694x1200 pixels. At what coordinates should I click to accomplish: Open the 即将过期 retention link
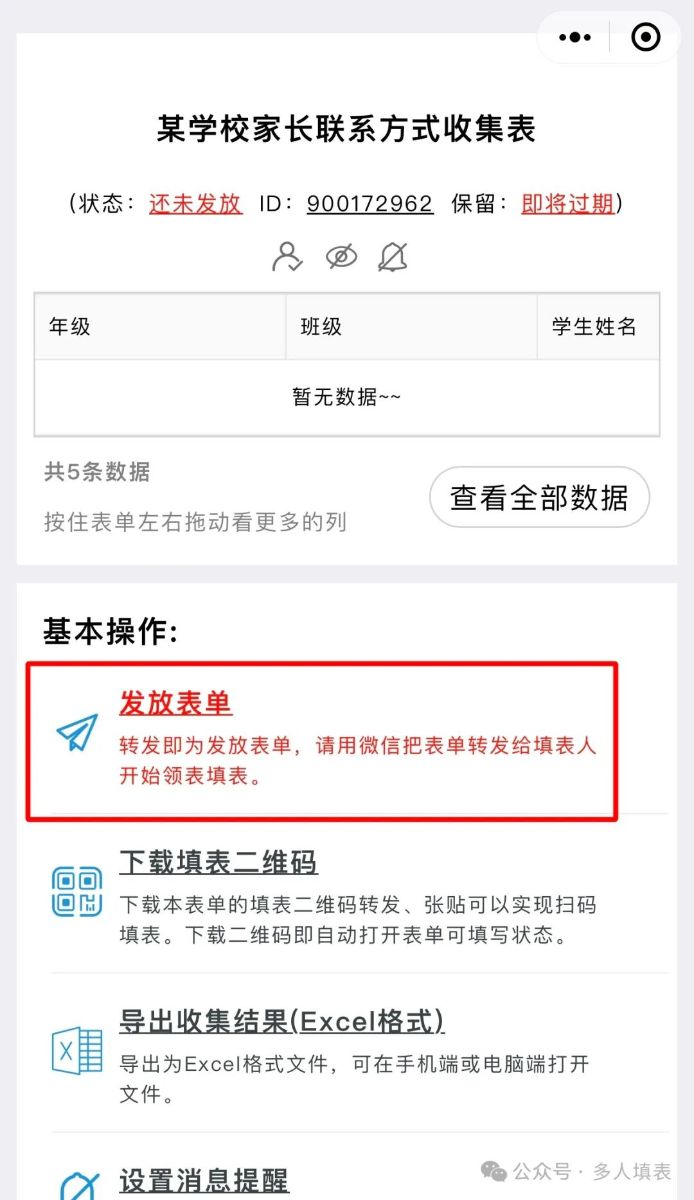(x=567, y=203)
